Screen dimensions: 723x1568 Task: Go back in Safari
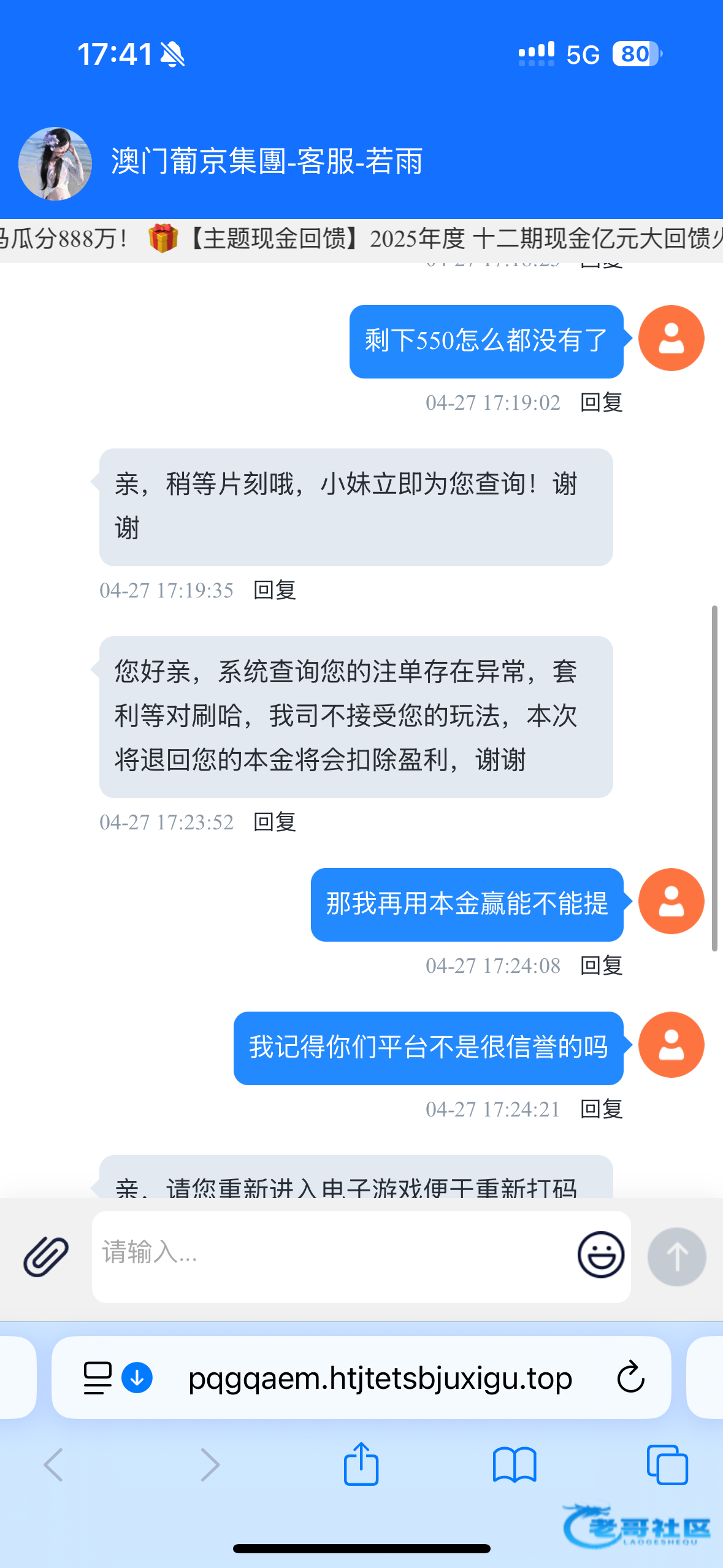coord(54,1465)
